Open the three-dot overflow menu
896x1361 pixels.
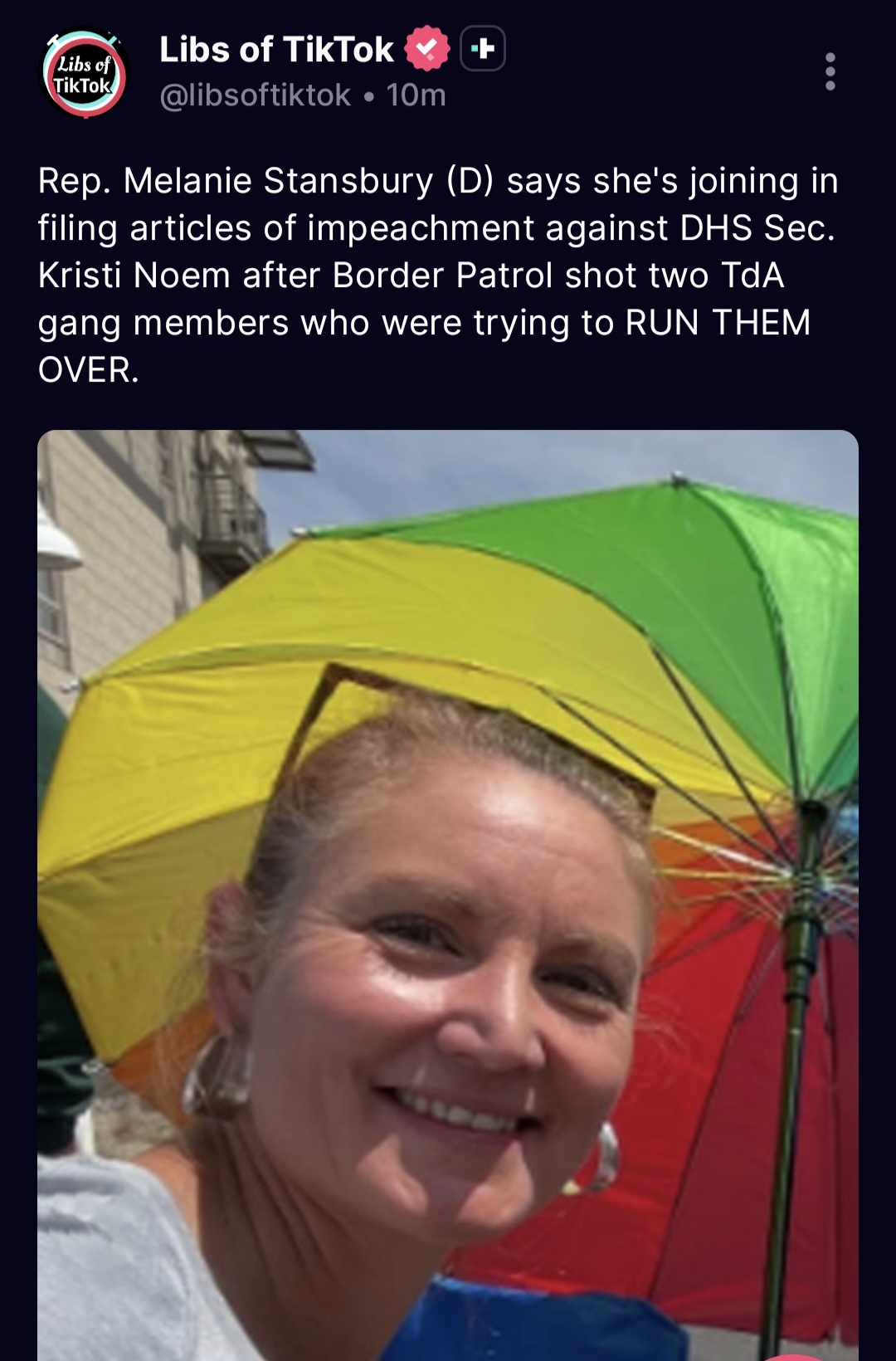pos(830,72)
